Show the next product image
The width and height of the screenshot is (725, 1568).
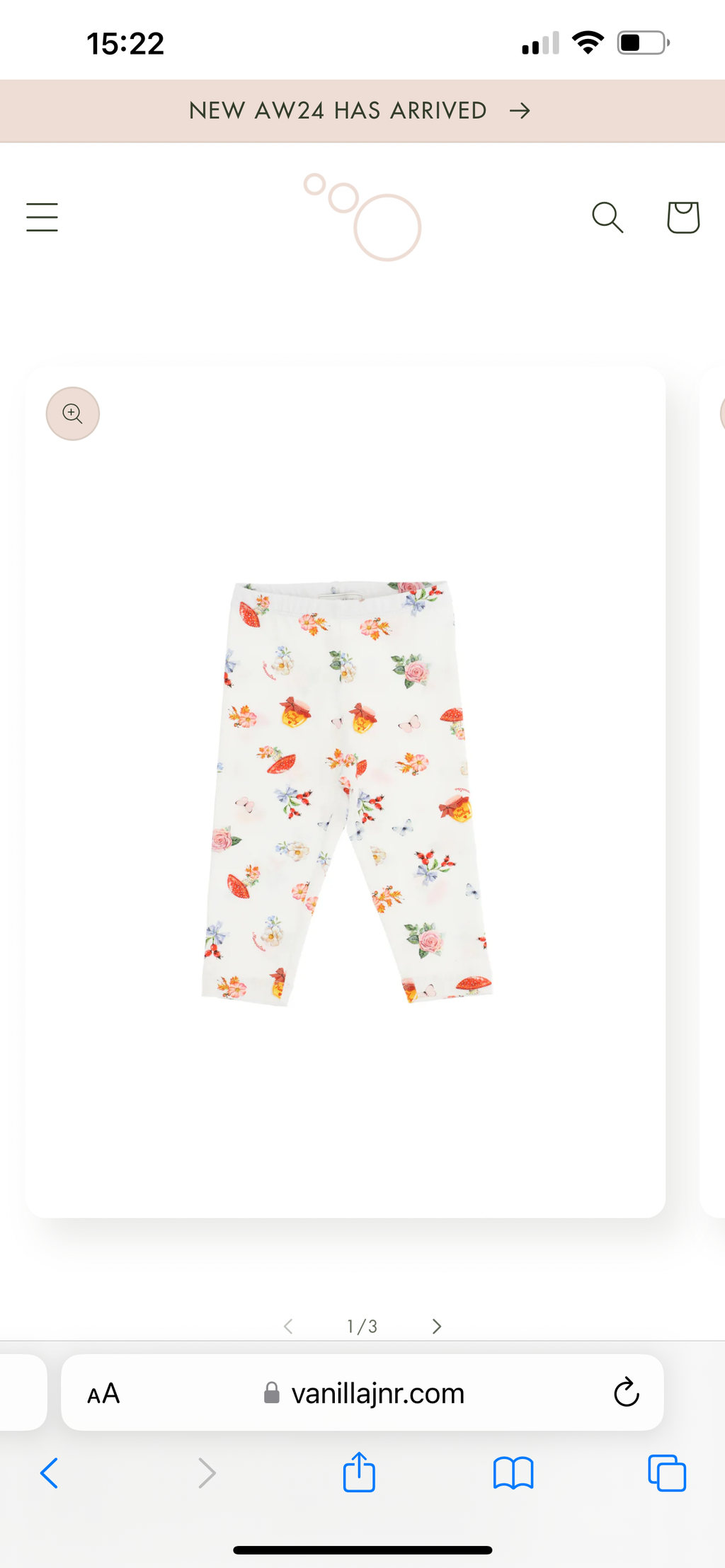(436, 1327)
